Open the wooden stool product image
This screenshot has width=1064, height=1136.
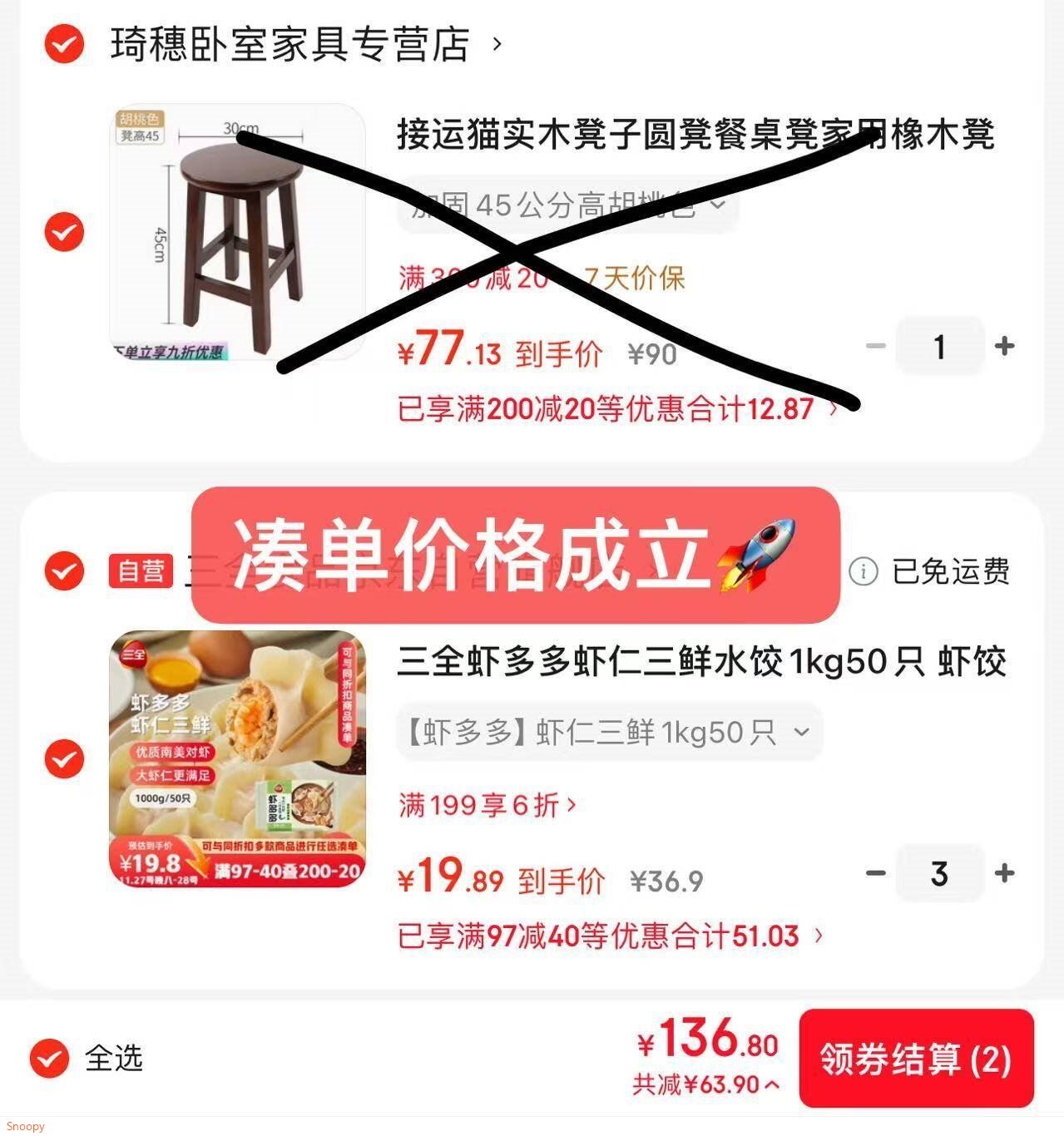pyautogui.click(x=237, y=232)
